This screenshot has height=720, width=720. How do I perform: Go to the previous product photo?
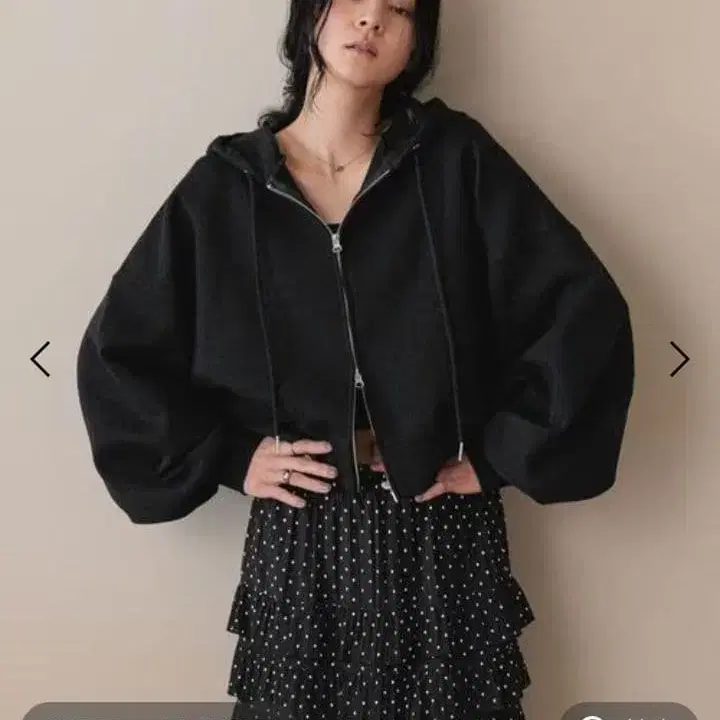[40, 359]
